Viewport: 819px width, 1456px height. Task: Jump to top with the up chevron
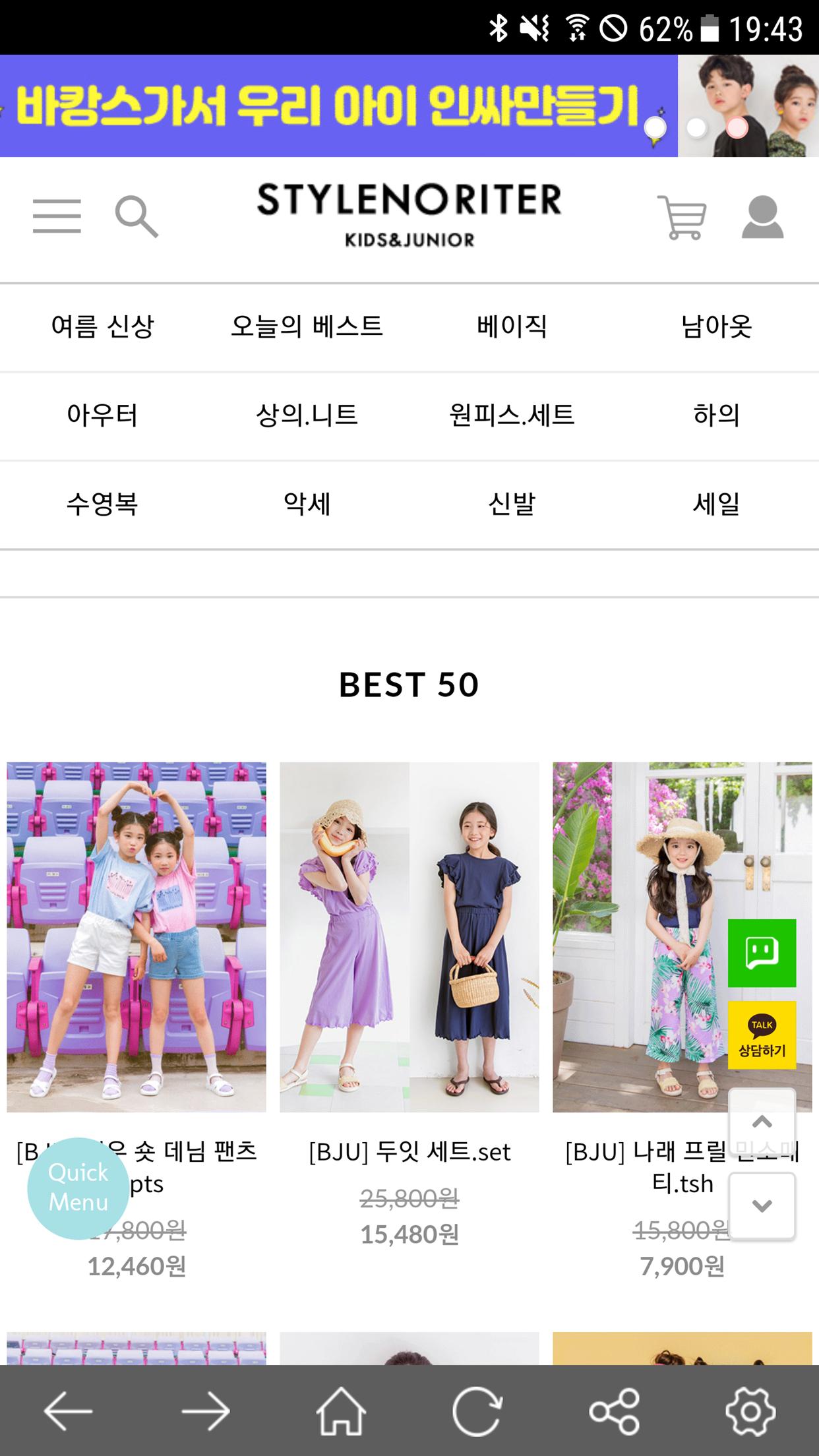[762, 1122]
